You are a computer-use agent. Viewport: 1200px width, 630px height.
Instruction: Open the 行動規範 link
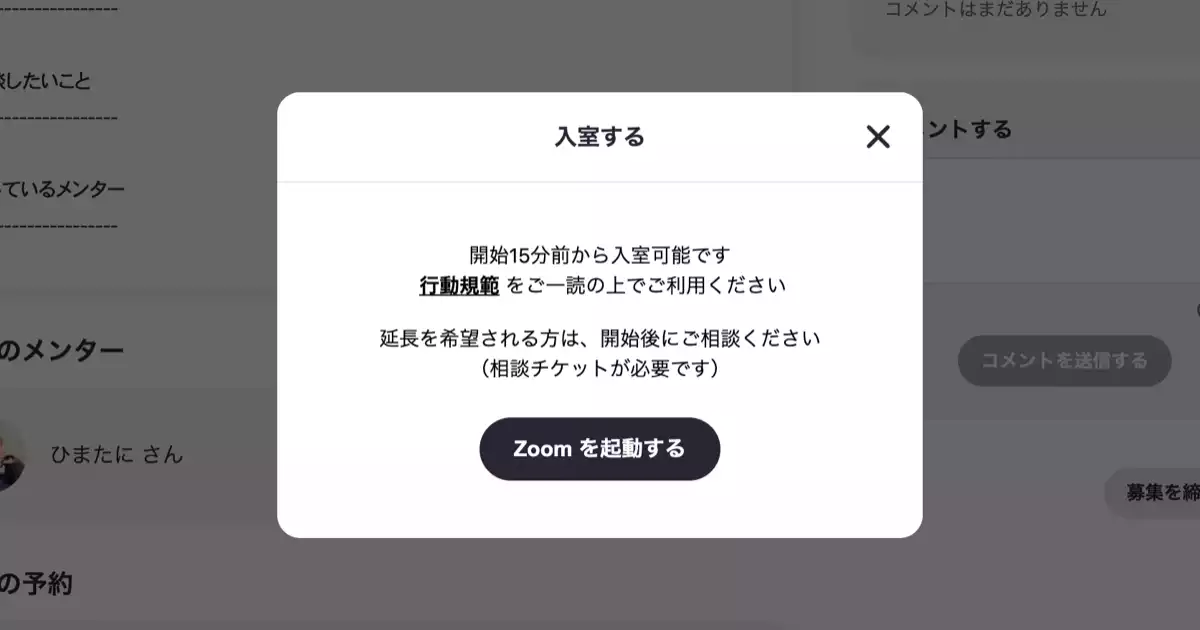pyautogui.click(x=459, y=286)
